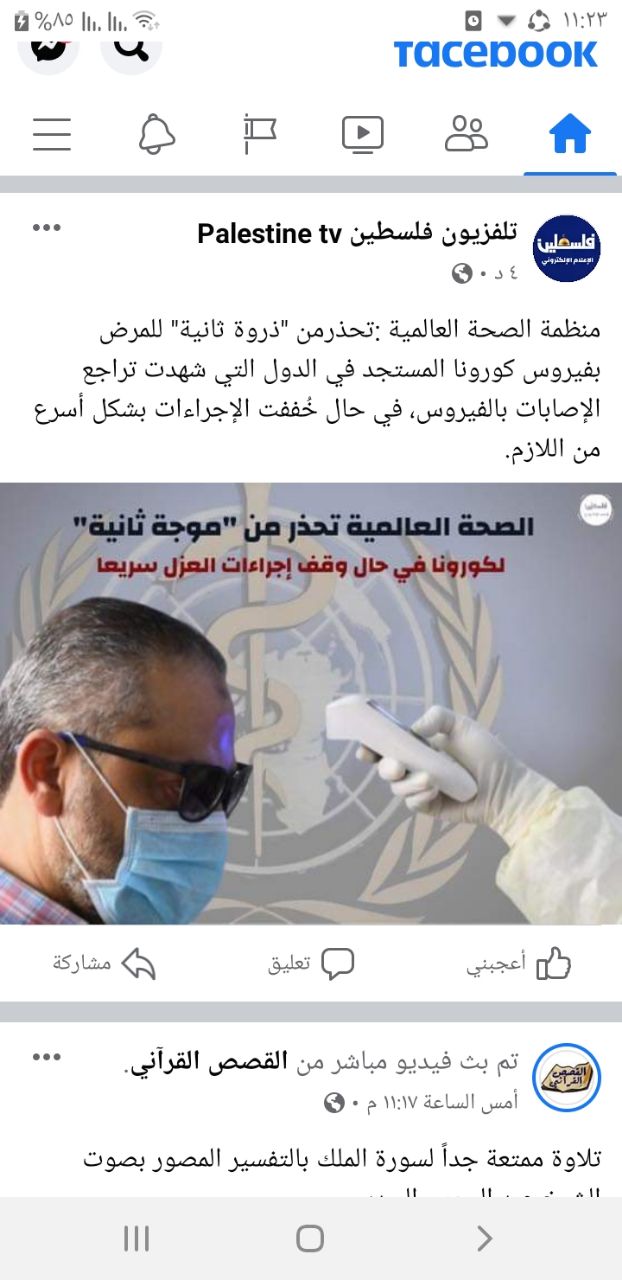
Task: Open the recent apps button
Action: coord(136,1239)
